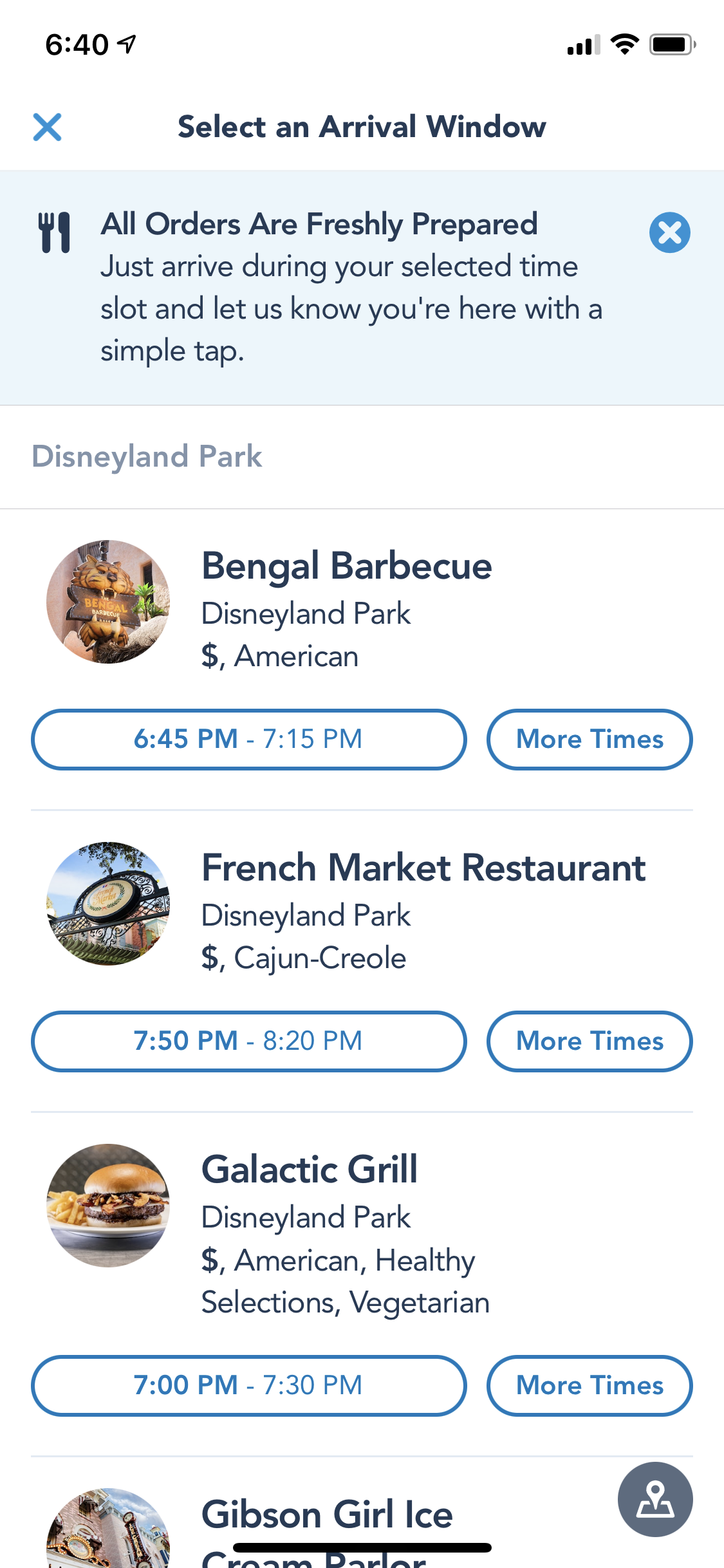This screenshot has height=1568, width=724.
Task: Open French Market Restaurant details
Action: [423, 868]
